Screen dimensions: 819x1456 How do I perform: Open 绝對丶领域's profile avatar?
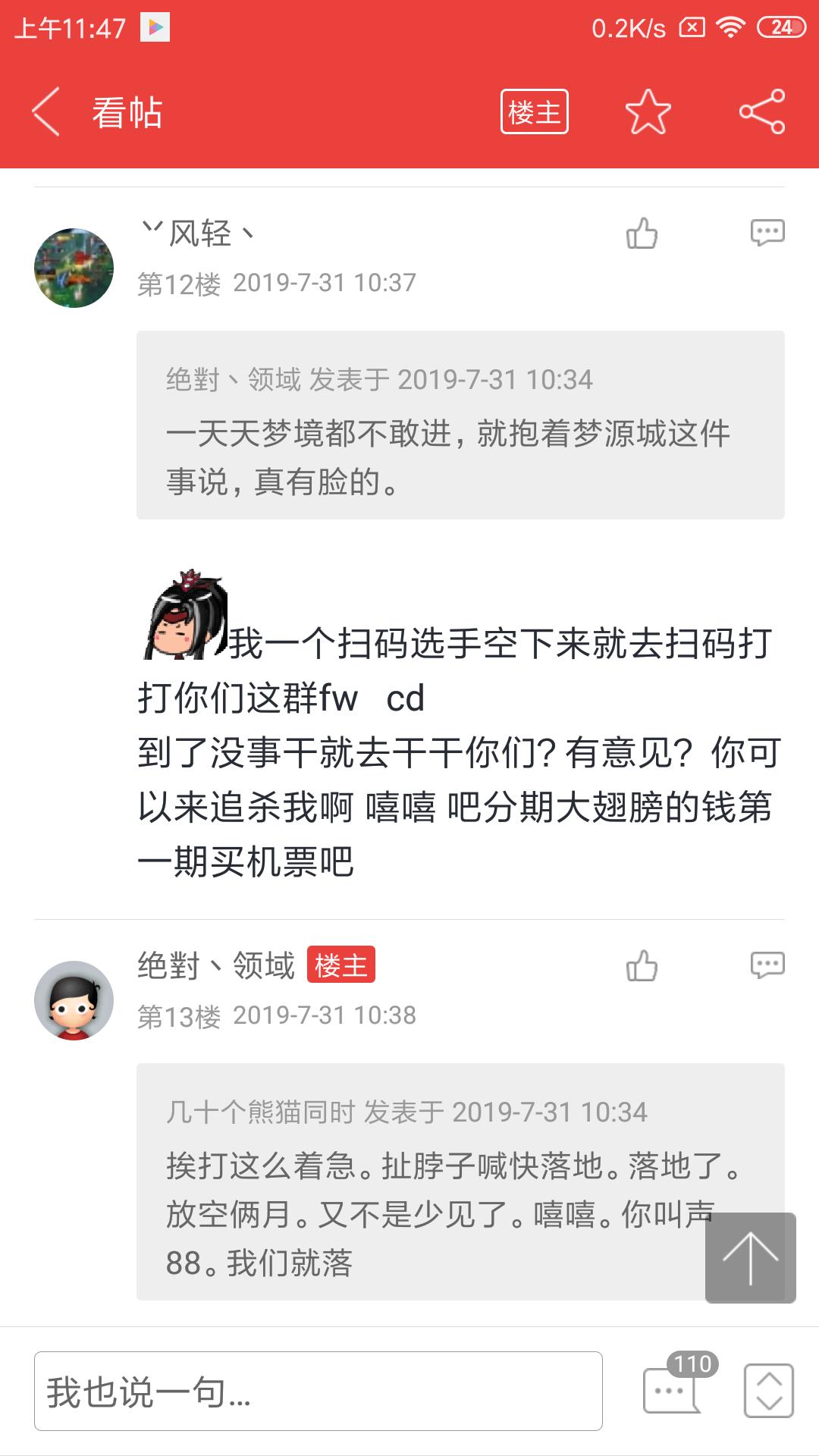pyautogui.click(x=74, y=1000)
